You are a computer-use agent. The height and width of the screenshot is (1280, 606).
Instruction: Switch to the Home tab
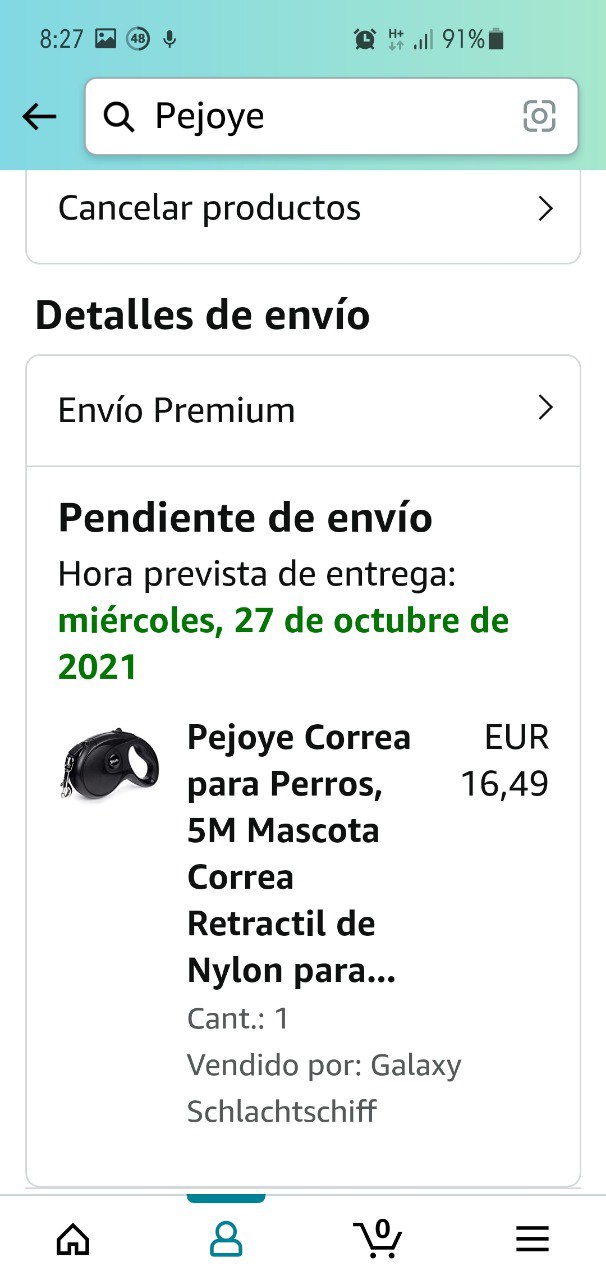click(x=73, y=1240)
